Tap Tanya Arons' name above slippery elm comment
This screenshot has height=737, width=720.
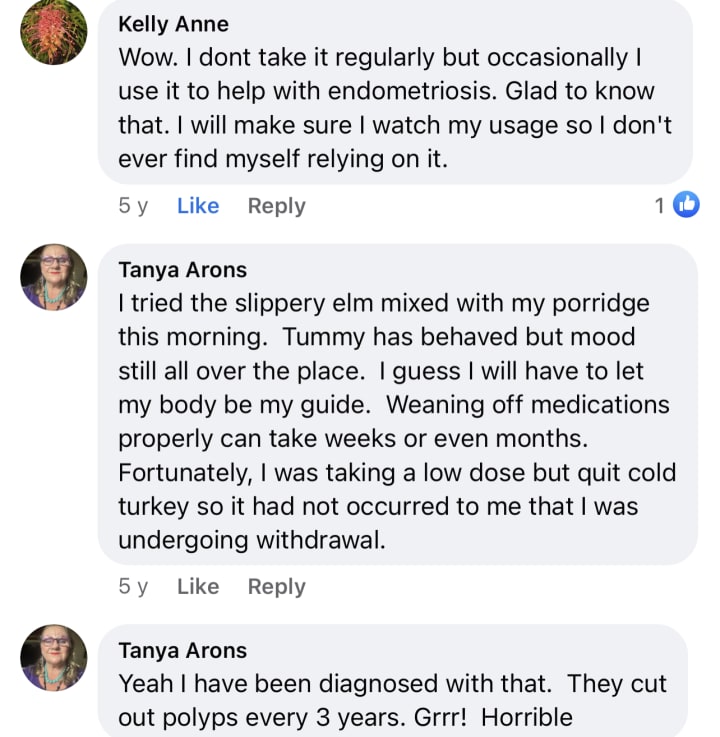point(182,269)
